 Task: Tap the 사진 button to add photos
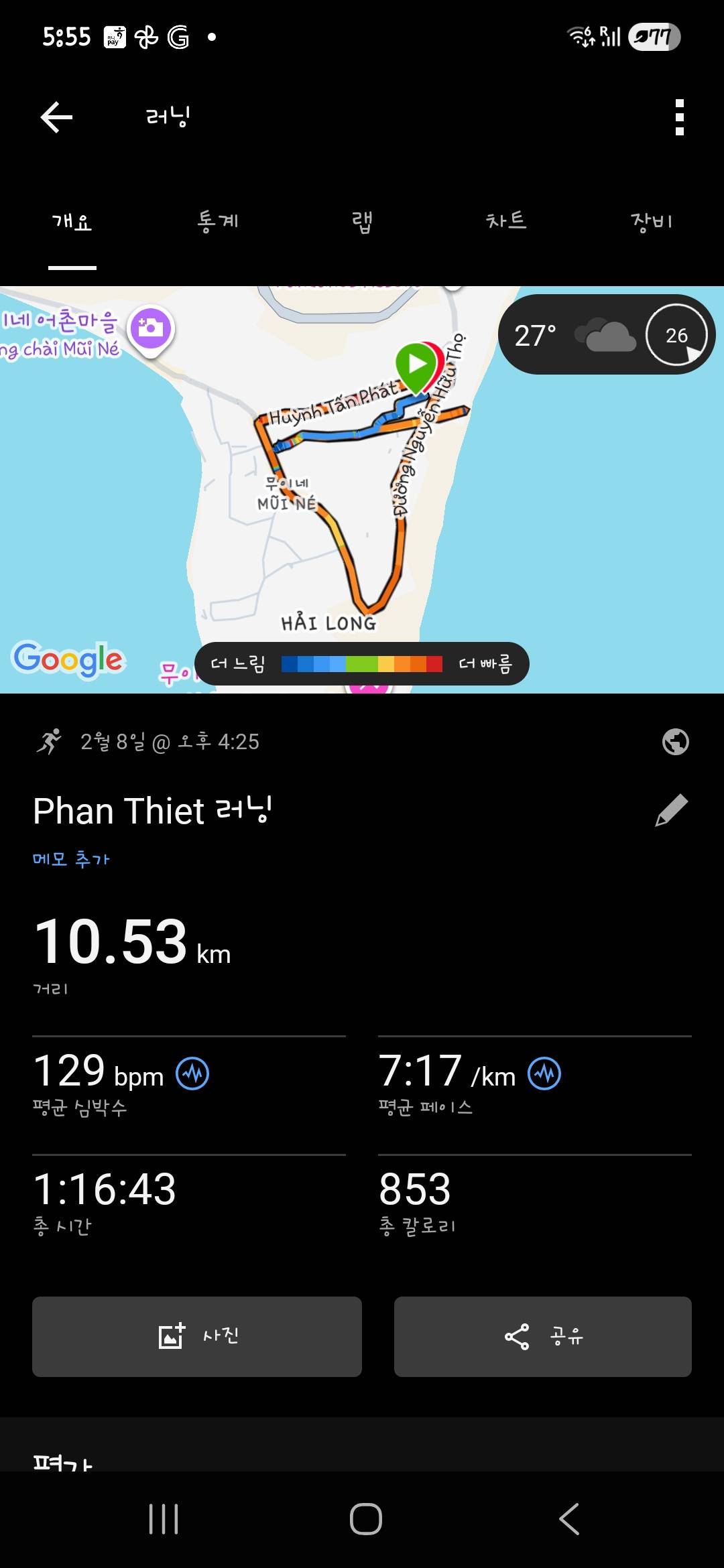point(196,1337)
